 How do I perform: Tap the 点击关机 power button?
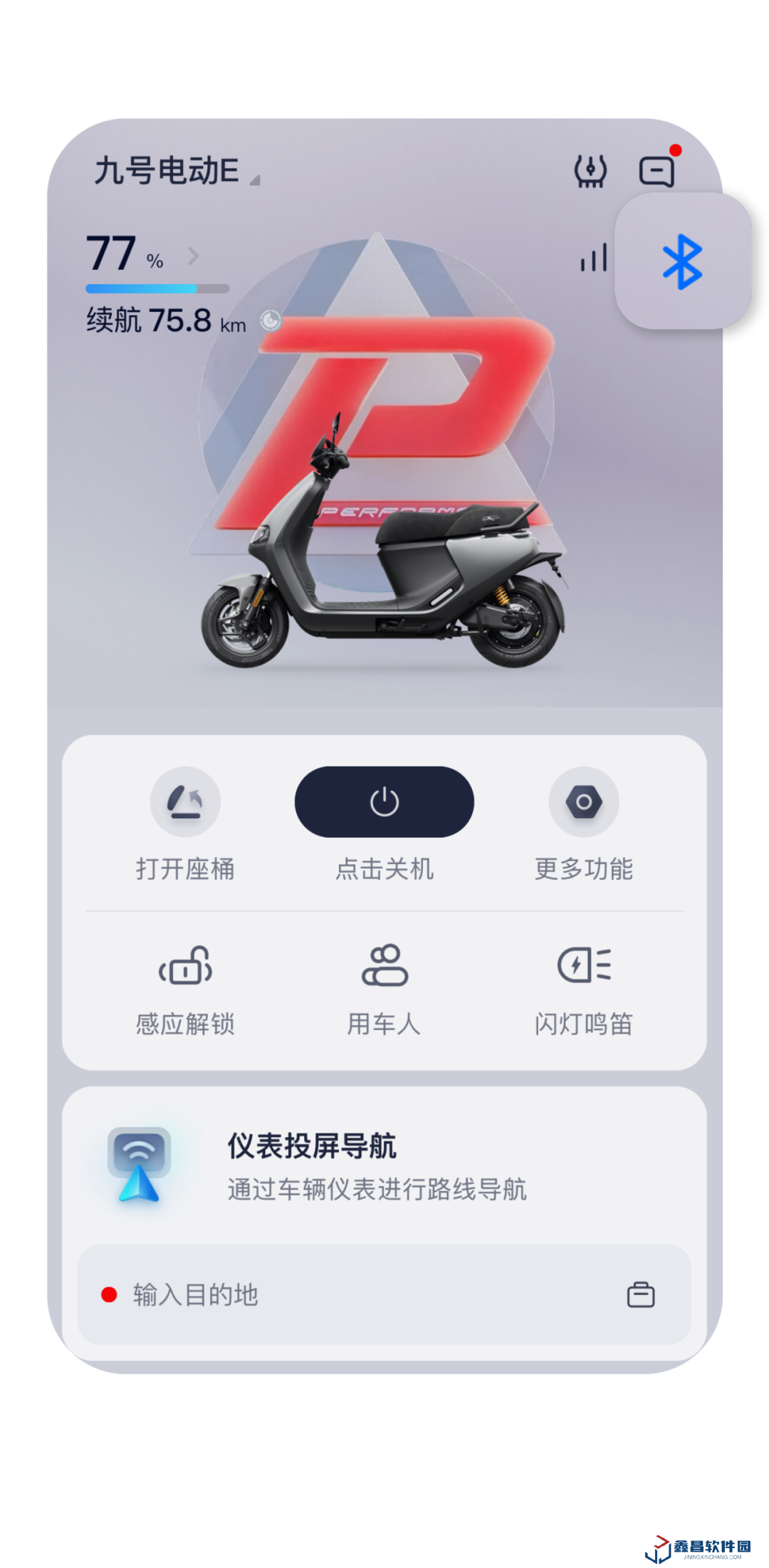point(384,802)
